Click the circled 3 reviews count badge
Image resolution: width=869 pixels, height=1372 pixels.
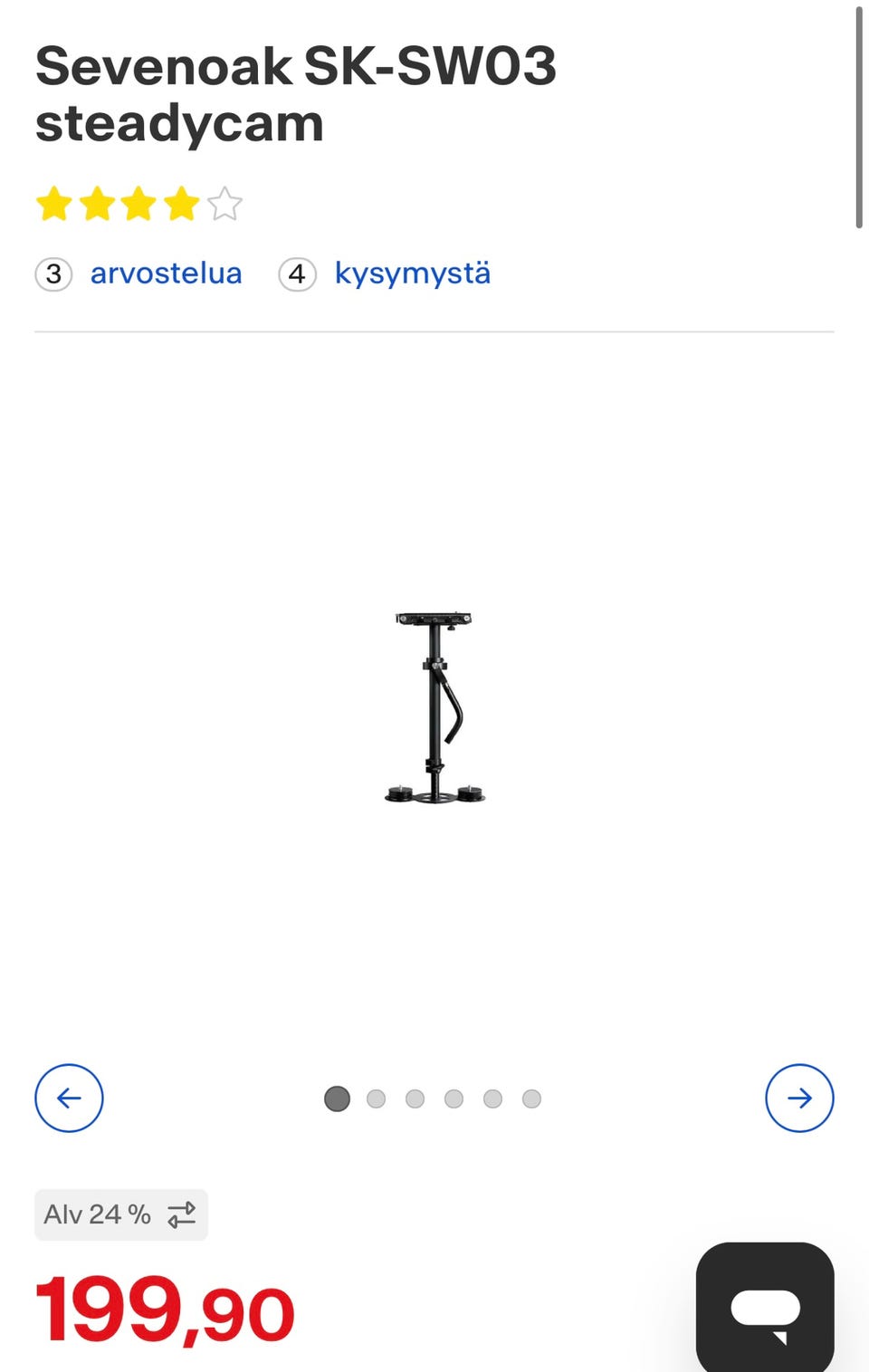tap(54, 273)
